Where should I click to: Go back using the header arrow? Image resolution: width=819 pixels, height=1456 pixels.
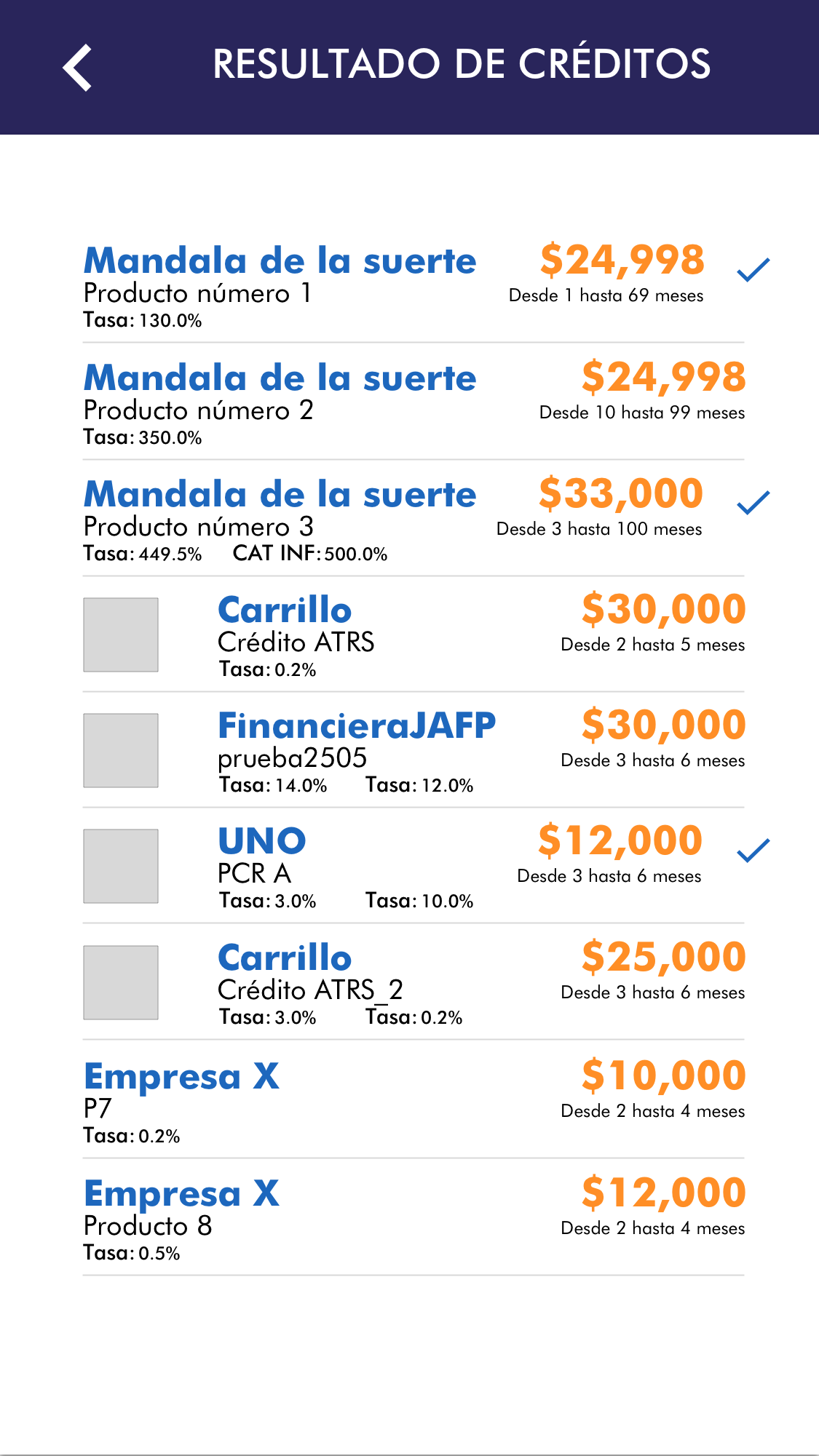[x=77, y=67]
